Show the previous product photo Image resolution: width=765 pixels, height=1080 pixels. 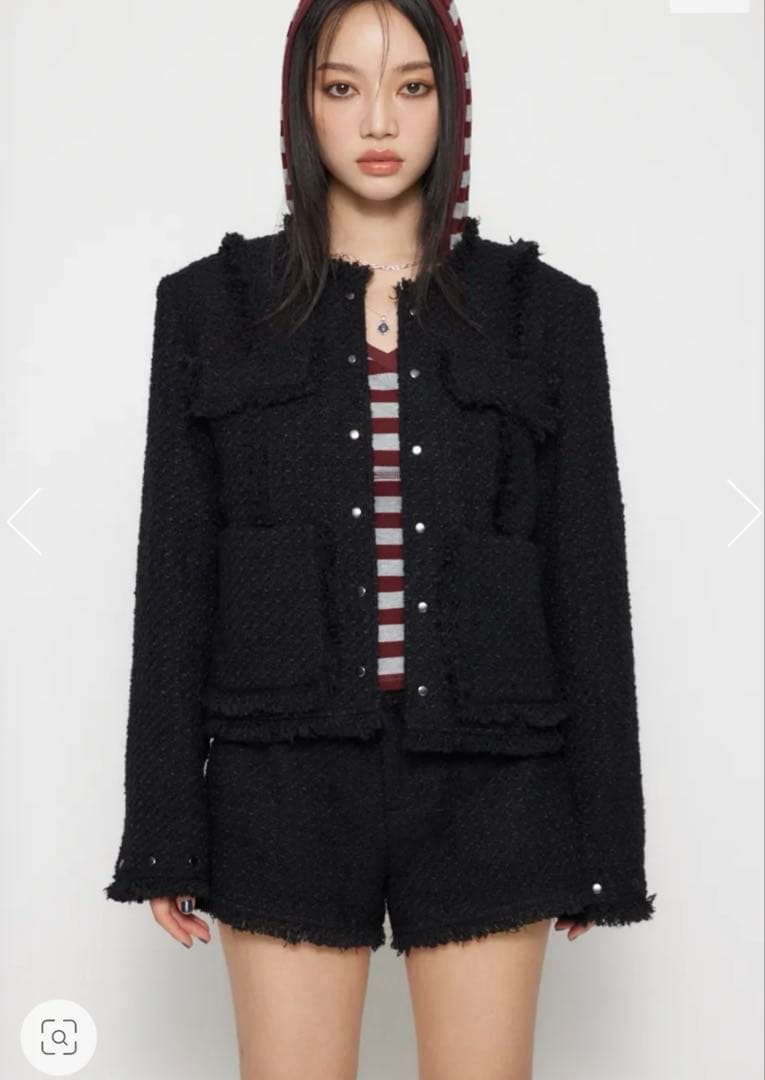pyautogui.click(x=25, y=521)
